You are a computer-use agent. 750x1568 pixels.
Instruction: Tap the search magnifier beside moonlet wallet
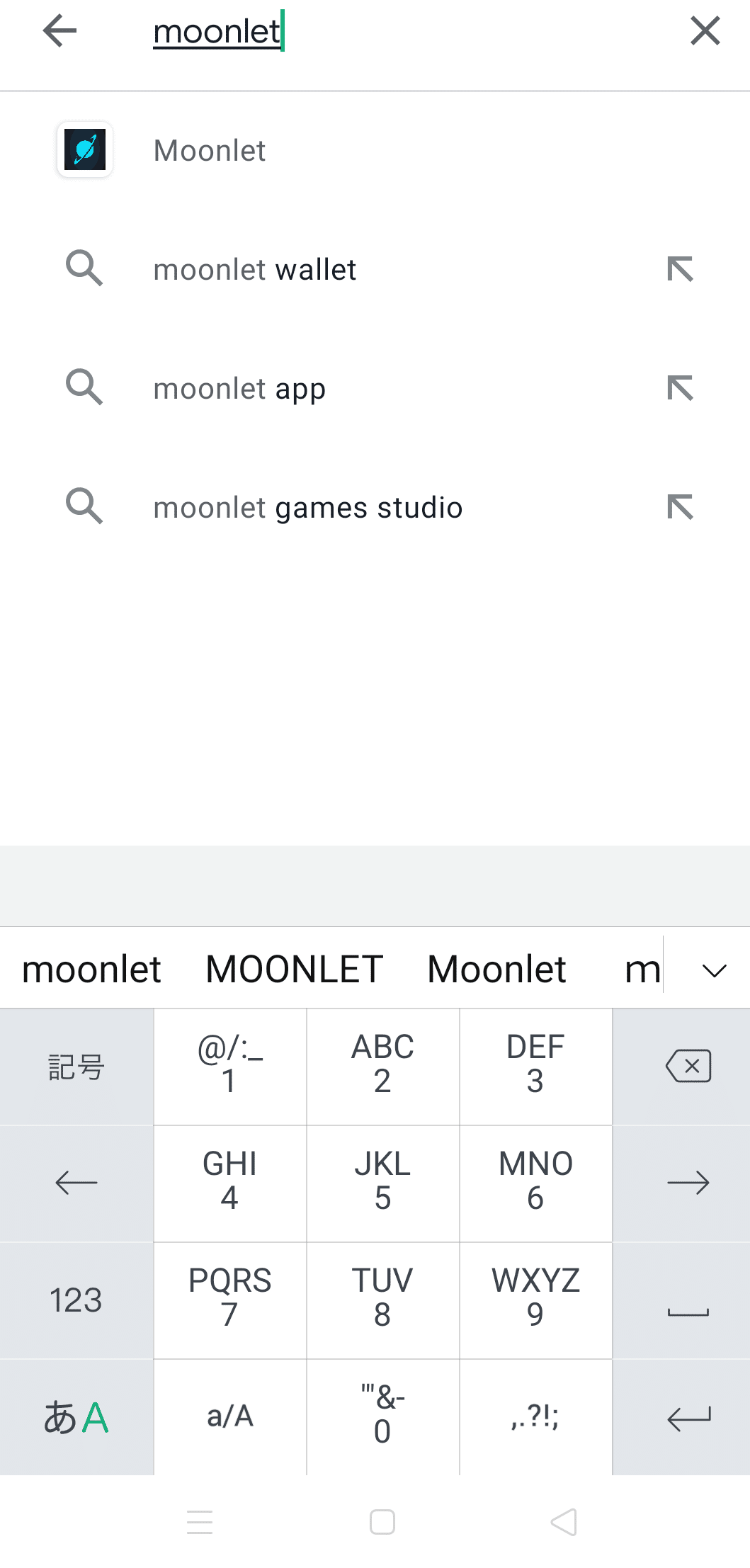coord(84,268)
